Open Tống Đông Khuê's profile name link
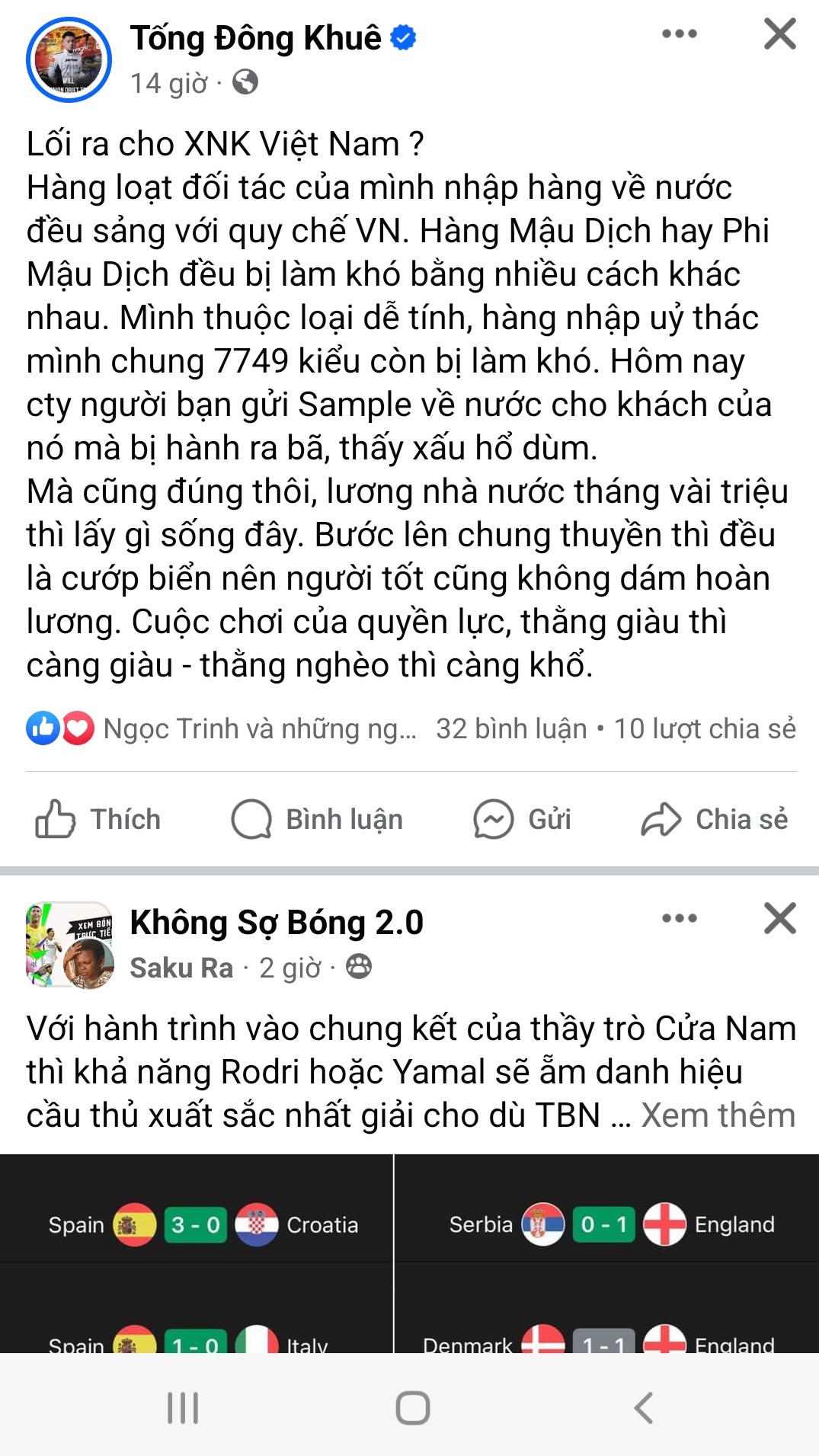Image resolution: width=819 pixels, height=1456 pixels. (x=255, y=38)
